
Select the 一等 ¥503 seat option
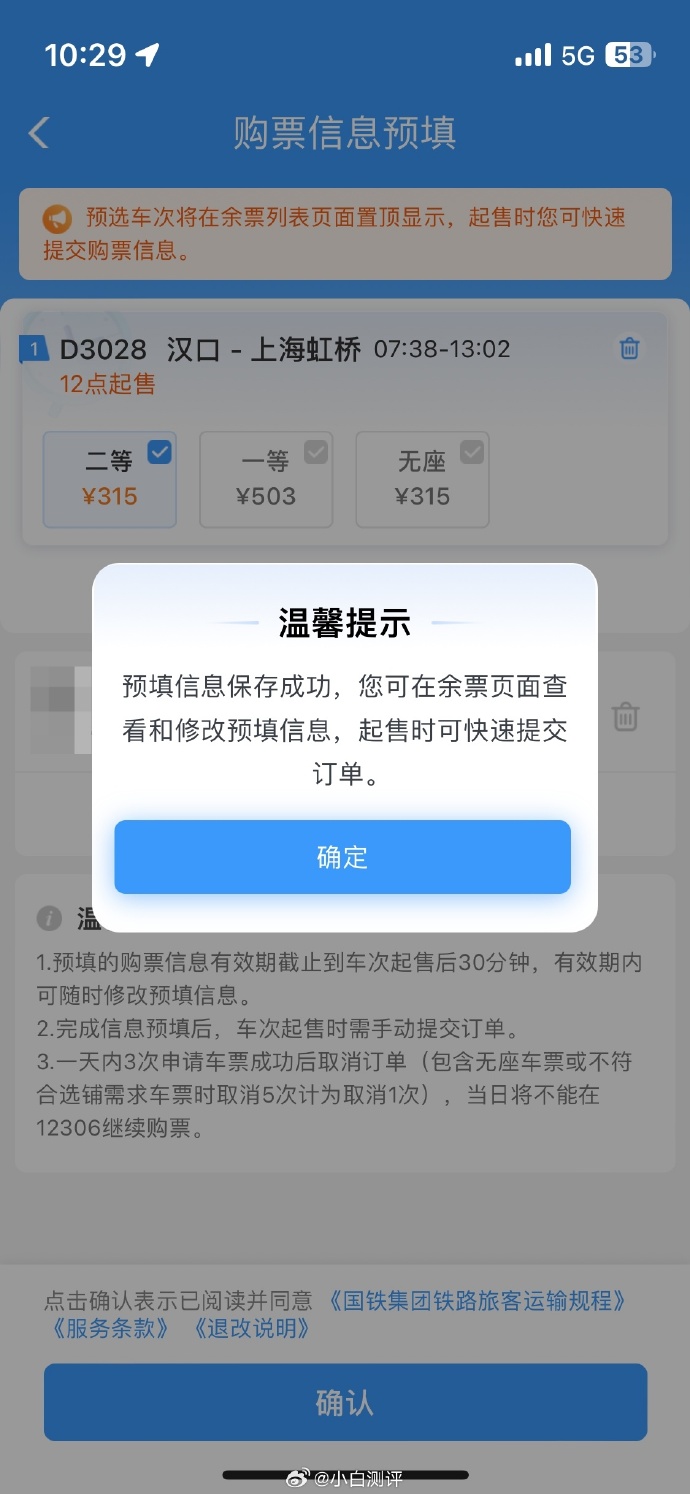[x=266, y=479]
